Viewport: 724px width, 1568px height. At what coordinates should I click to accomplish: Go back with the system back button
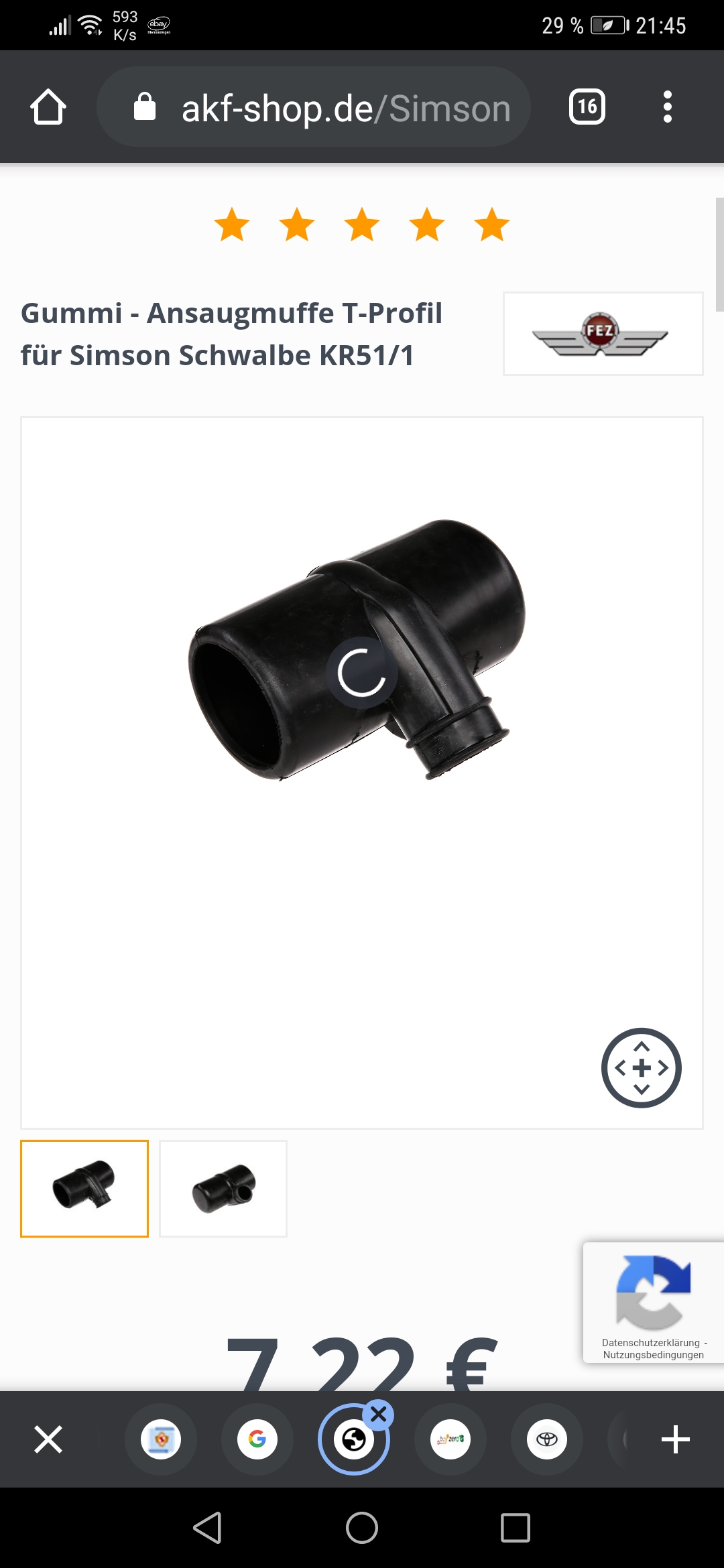pyautogui.click(x=208, y=1528)
